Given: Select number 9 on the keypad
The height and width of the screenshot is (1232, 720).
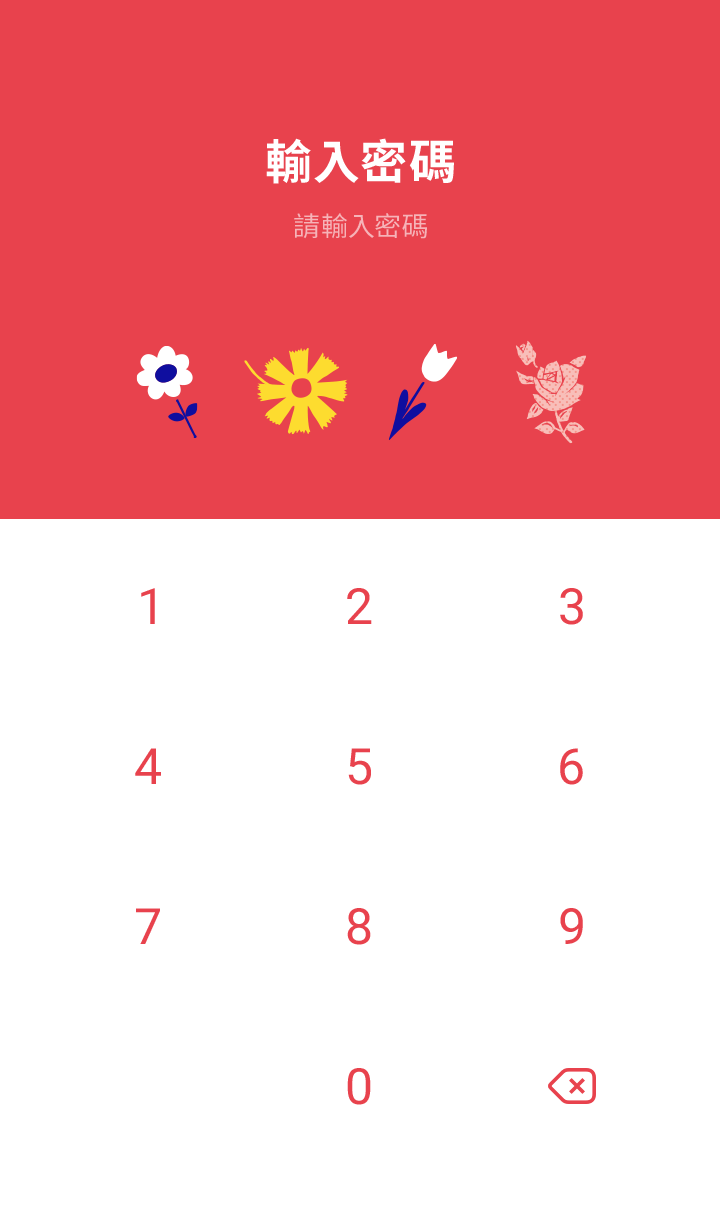Looking at the screenshot, I should pos(571,927).
